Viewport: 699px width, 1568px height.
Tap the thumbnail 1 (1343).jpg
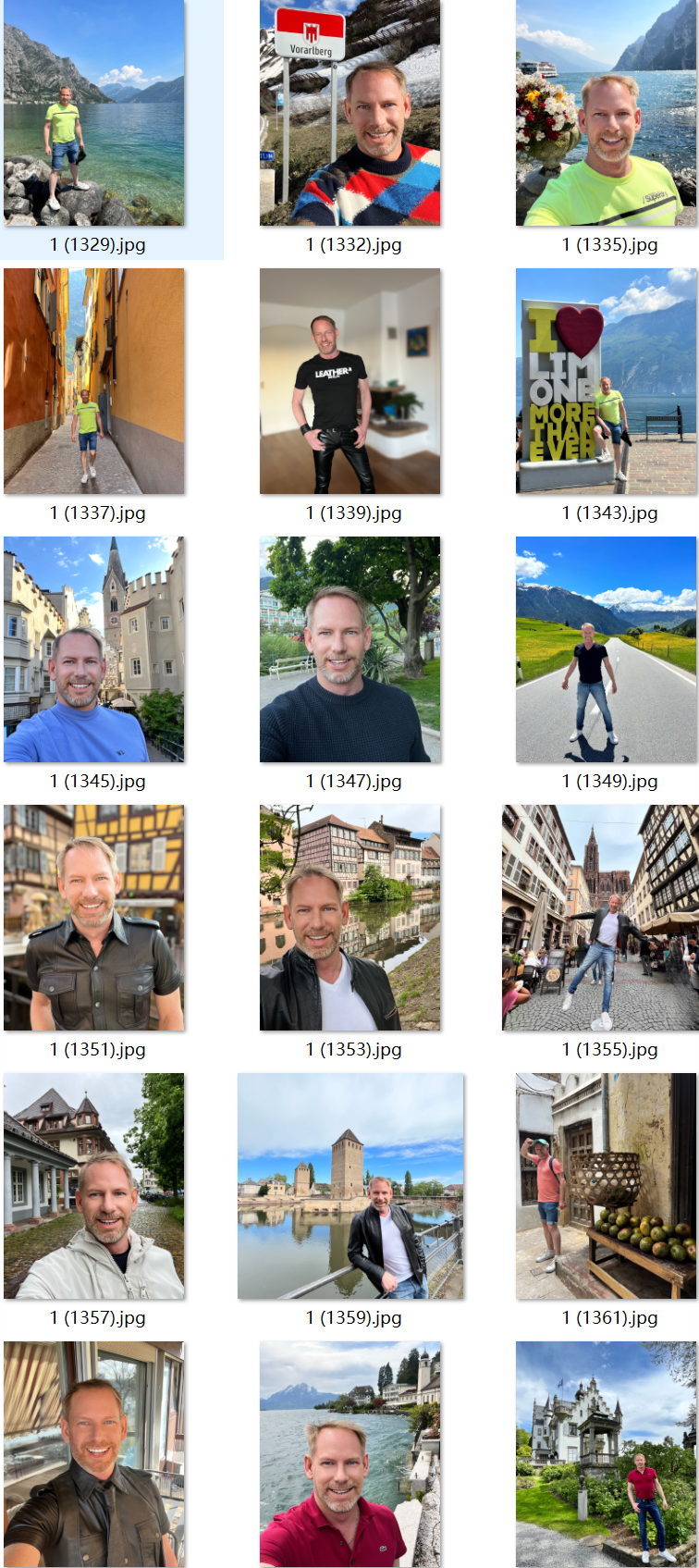coord(606,381)
